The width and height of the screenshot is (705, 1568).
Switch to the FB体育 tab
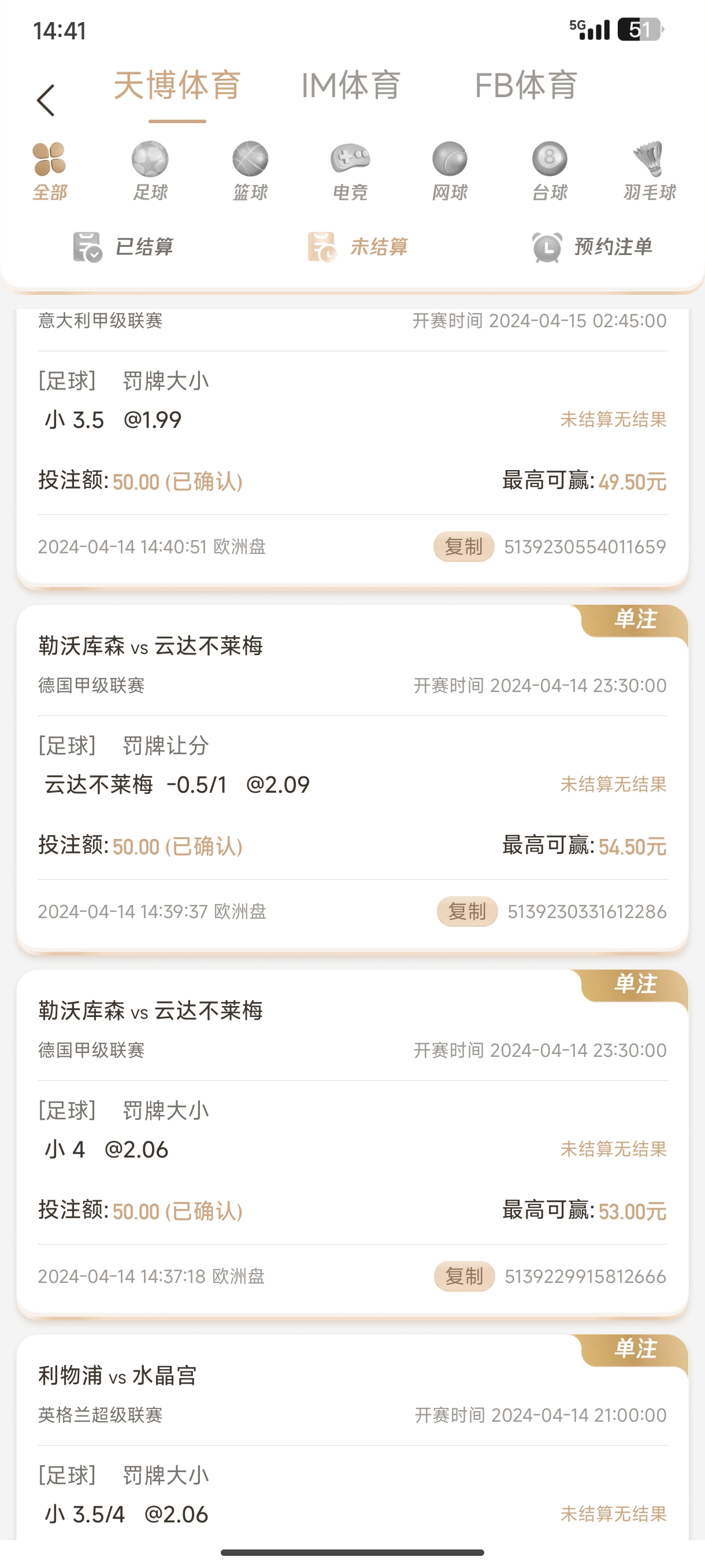525,85
